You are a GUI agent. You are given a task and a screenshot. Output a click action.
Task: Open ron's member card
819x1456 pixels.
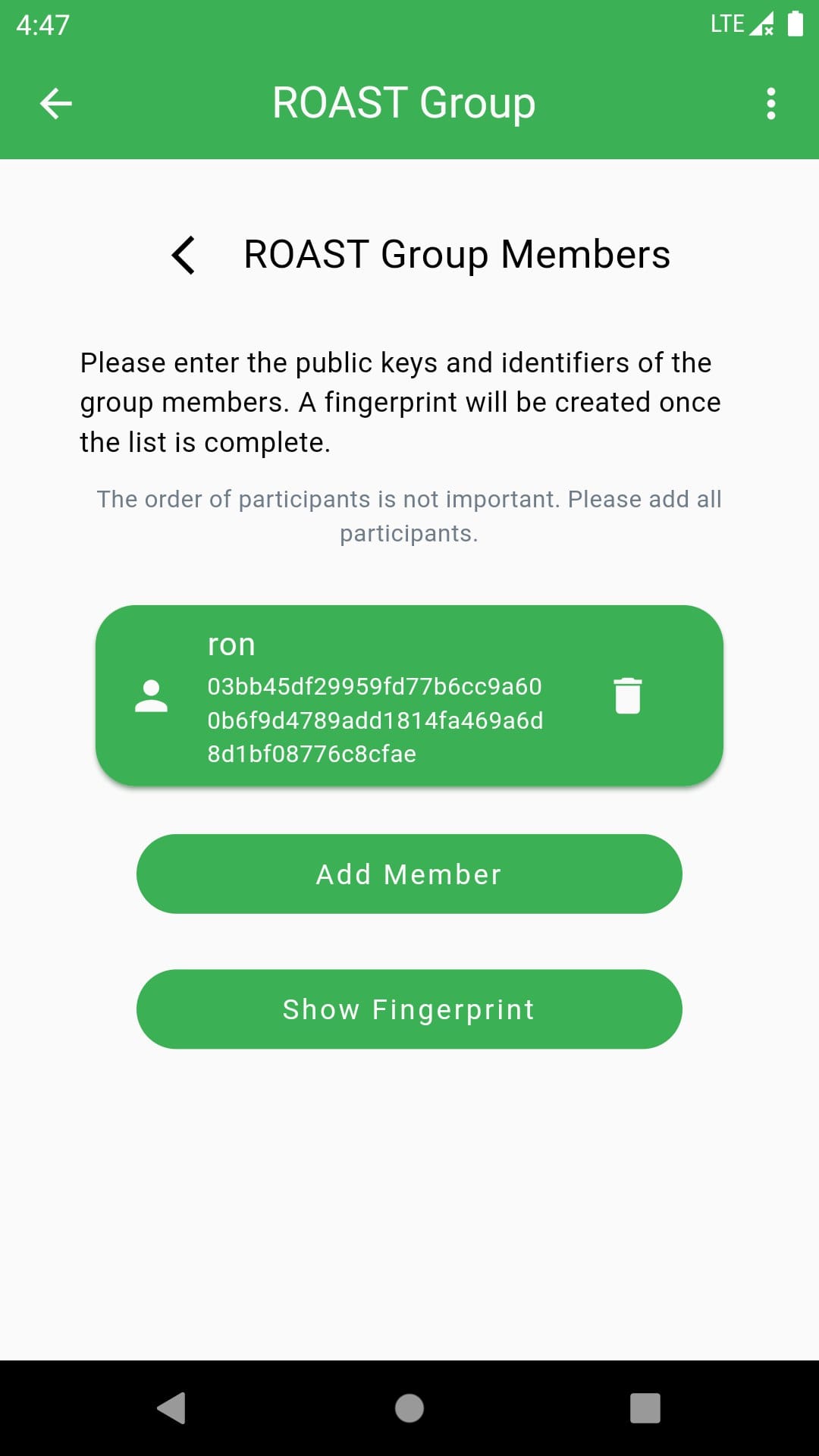click(x=409, y=695)
